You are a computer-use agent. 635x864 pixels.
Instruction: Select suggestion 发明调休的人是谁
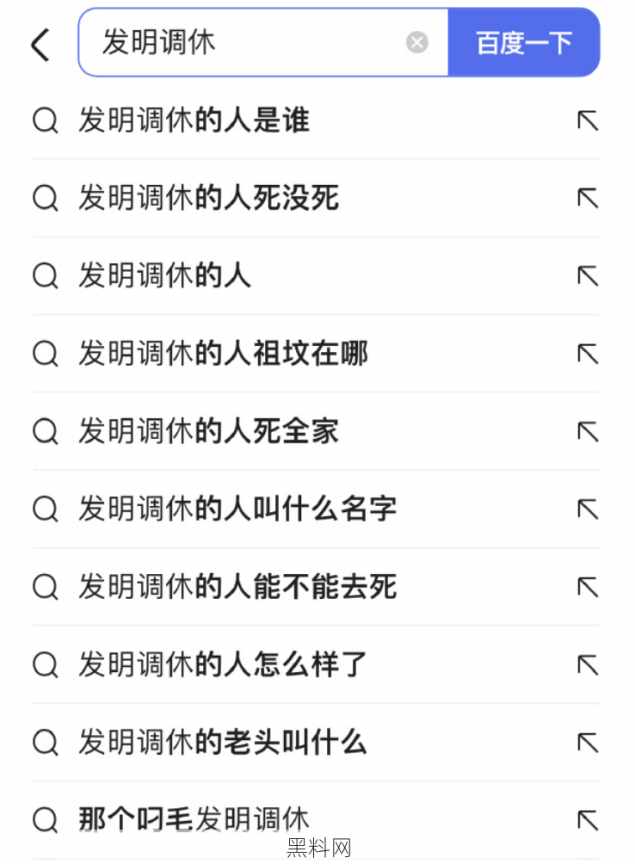pyautogui.click(x=194, y=120)
